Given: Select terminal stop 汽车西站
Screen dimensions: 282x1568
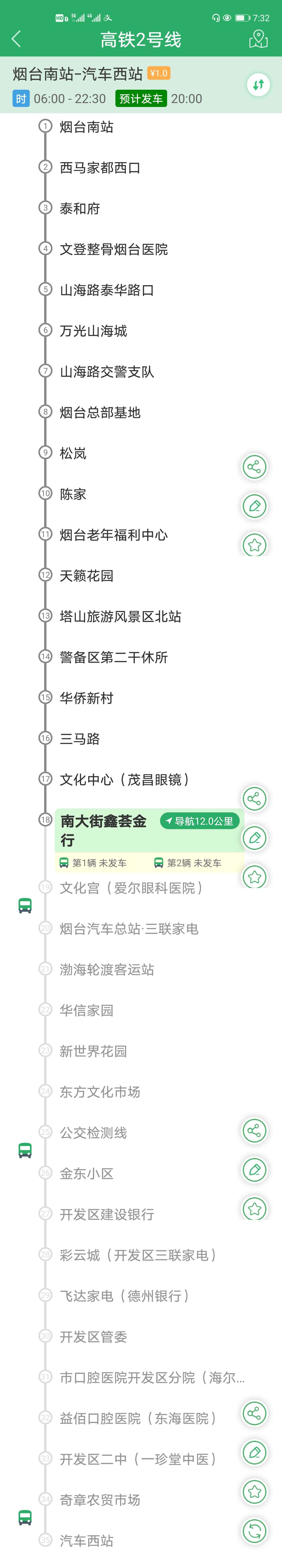Looking at the screenshot, I should click(x=86, y=1541).
